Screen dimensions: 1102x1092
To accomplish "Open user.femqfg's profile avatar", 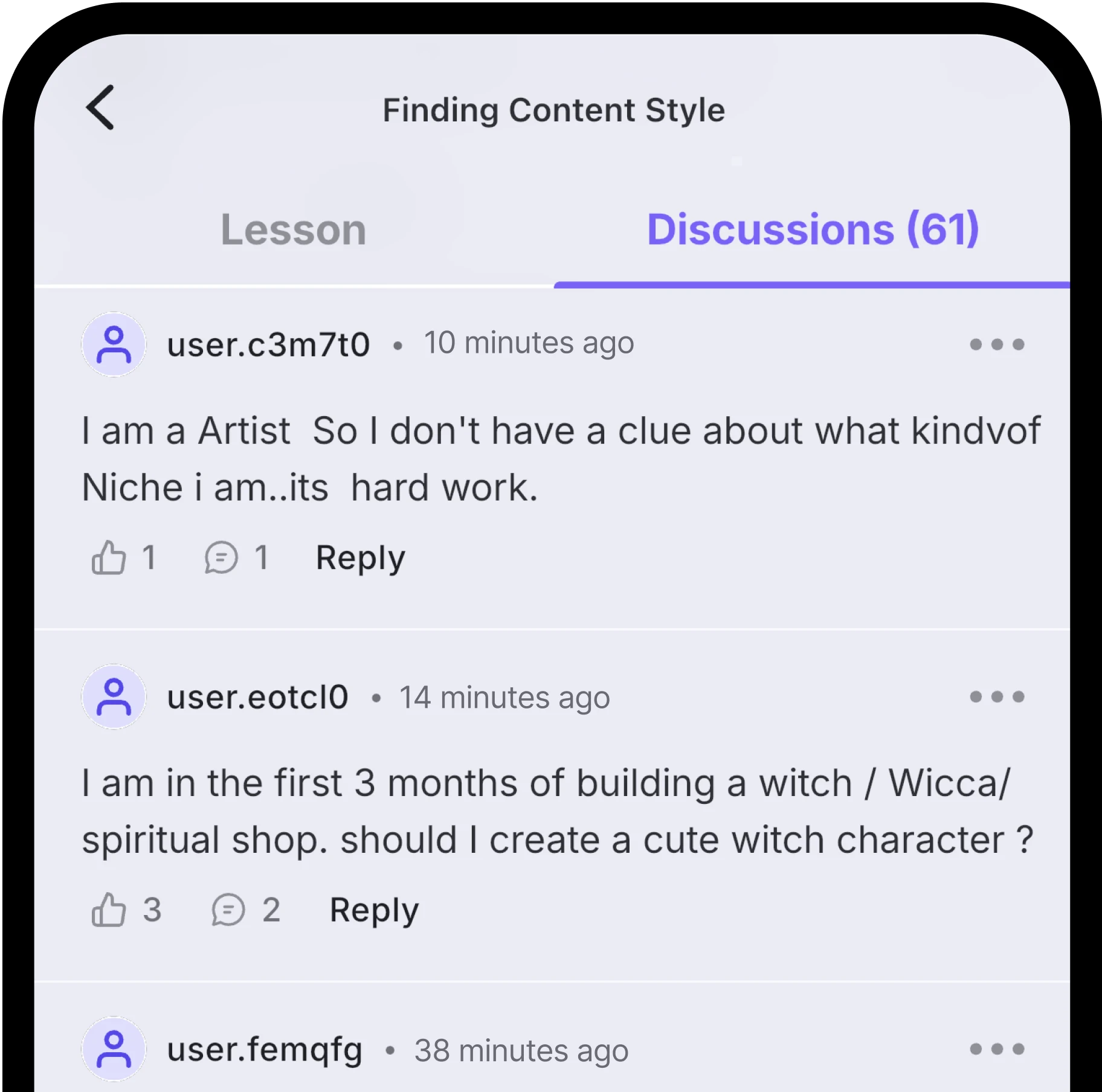I will click(x=114, y=1049).
